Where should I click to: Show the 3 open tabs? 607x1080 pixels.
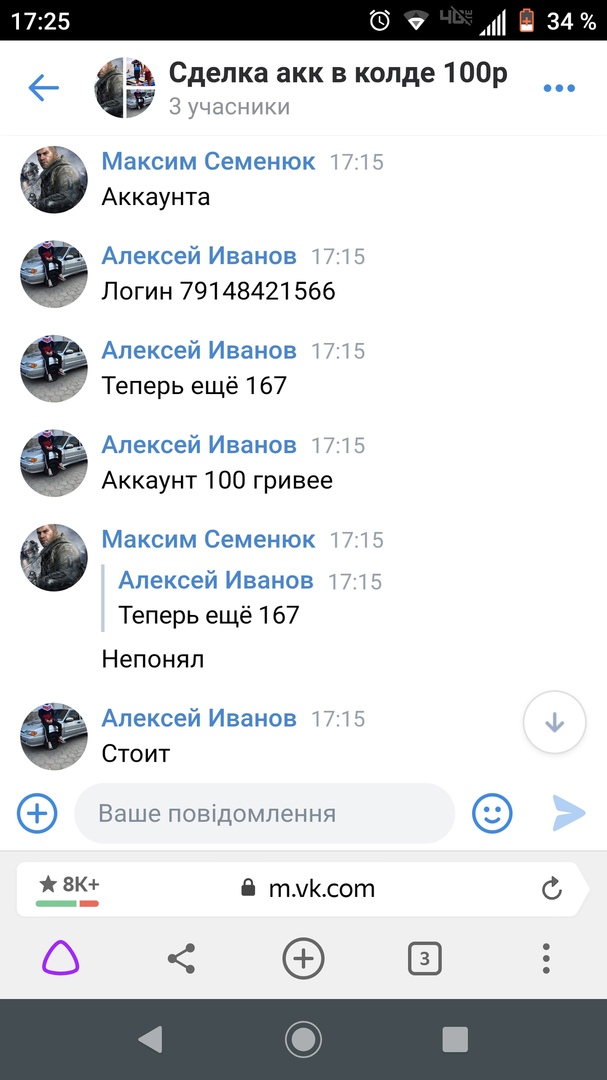424,960
